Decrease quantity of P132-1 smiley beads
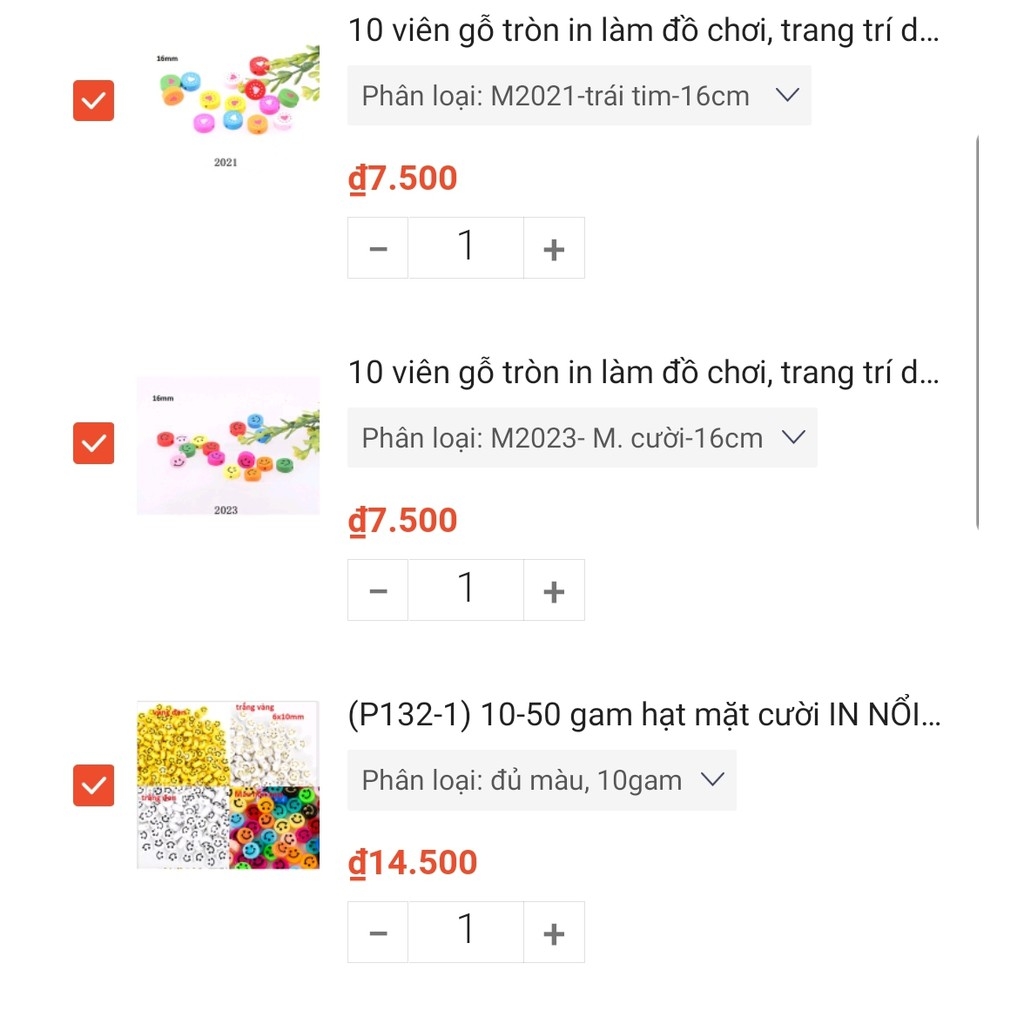 tap(378, 932)
